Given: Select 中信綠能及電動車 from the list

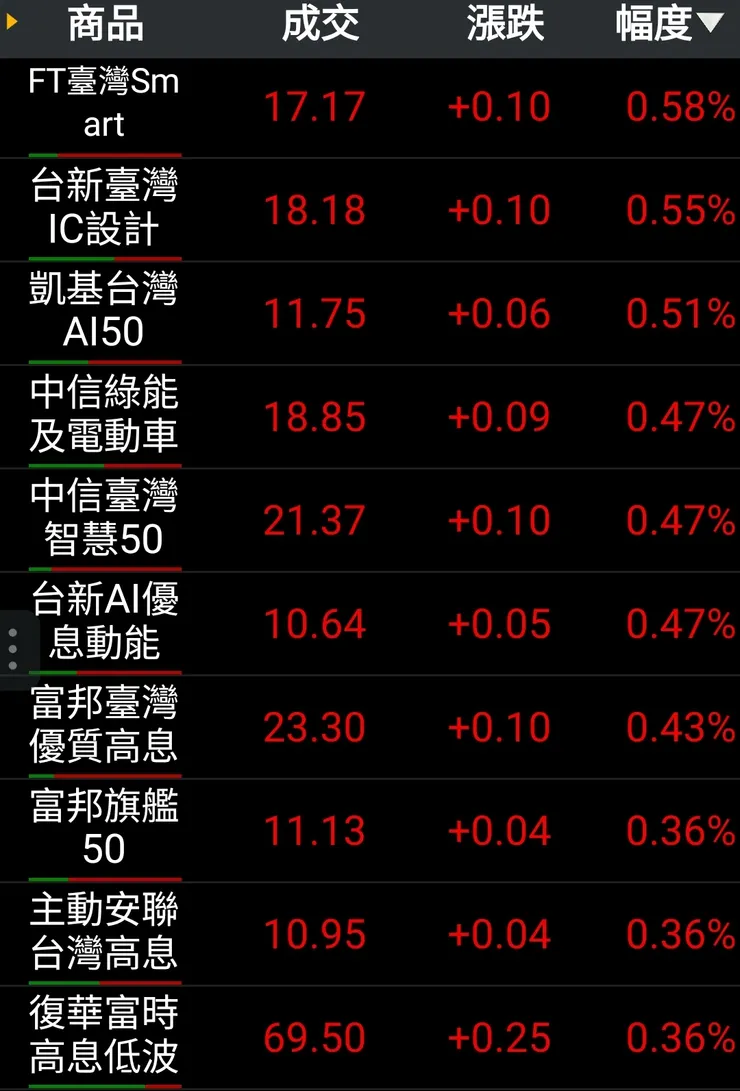Looking at the screenshot, I should coord(104,415).
